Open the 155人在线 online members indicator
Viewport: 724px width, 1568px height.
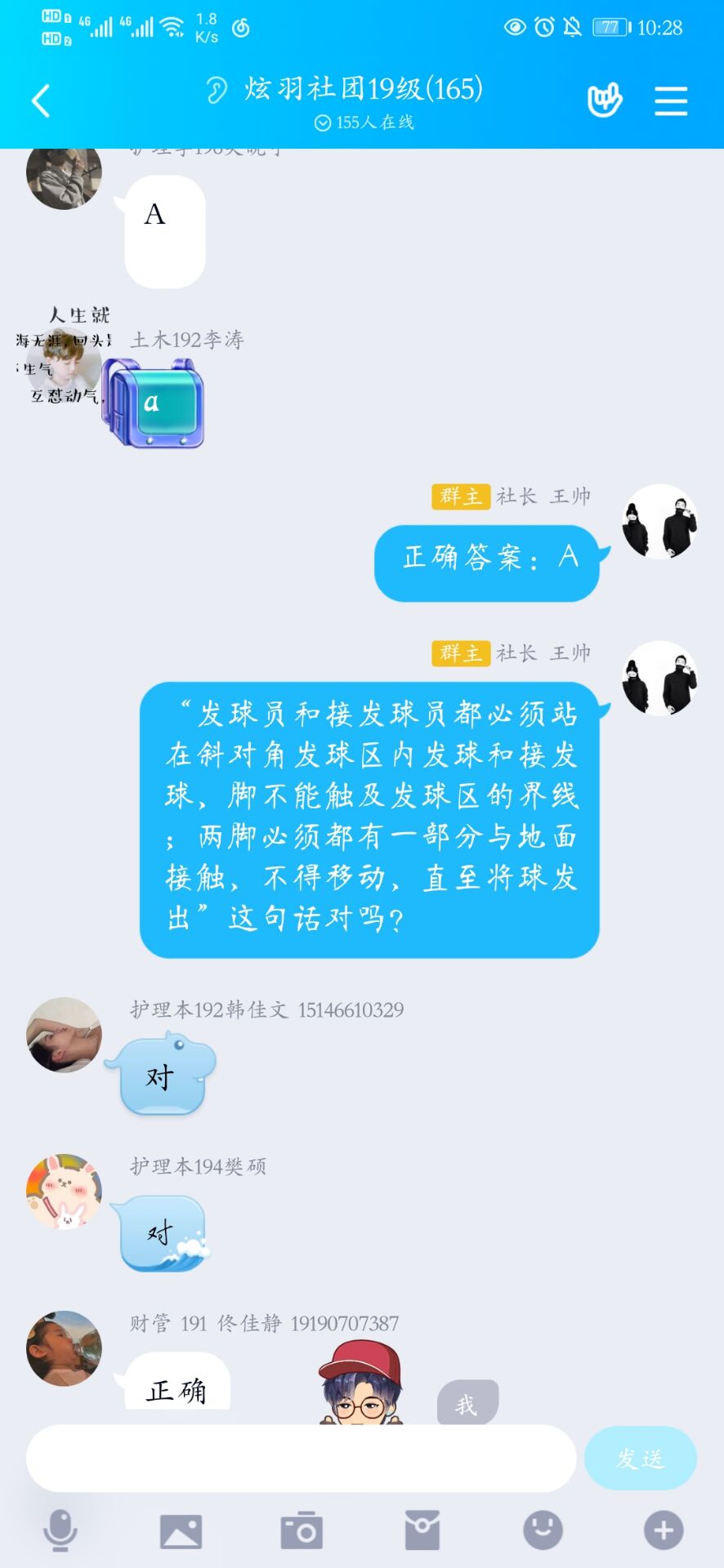(x=364, y=122)
